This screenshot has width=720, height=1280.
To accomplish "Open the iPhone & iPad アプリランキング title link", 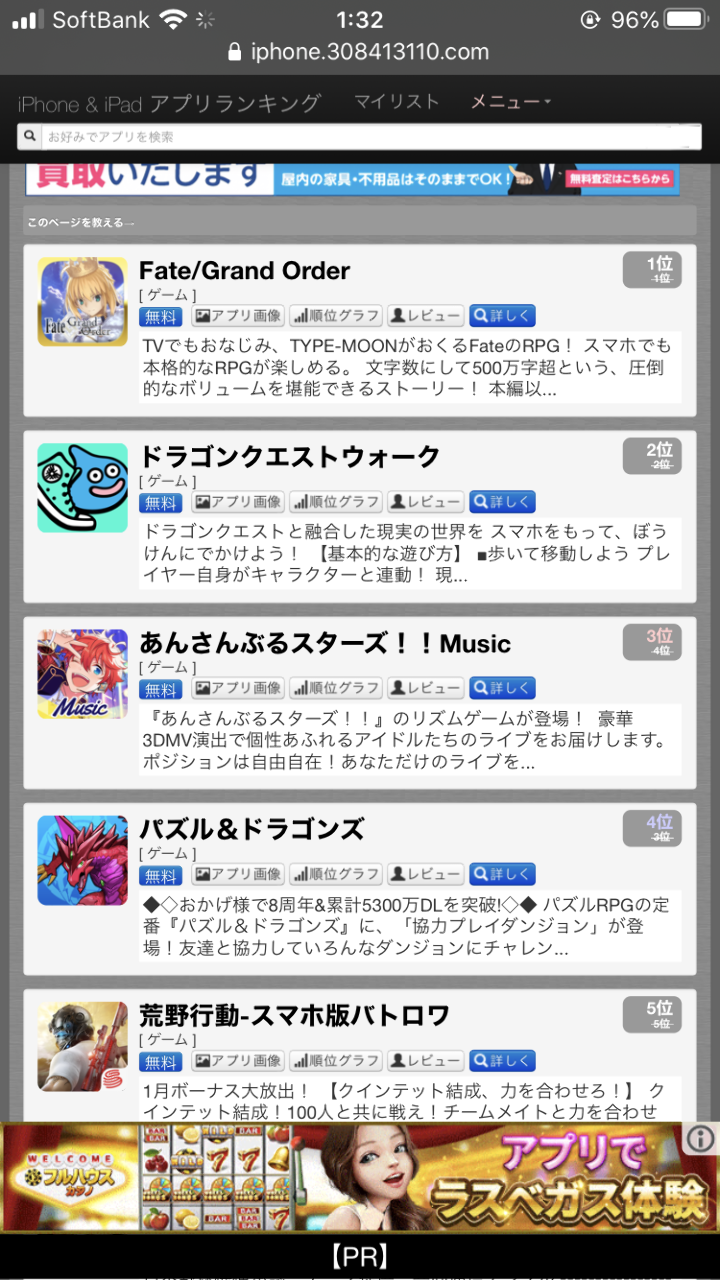I will point(169,104).
